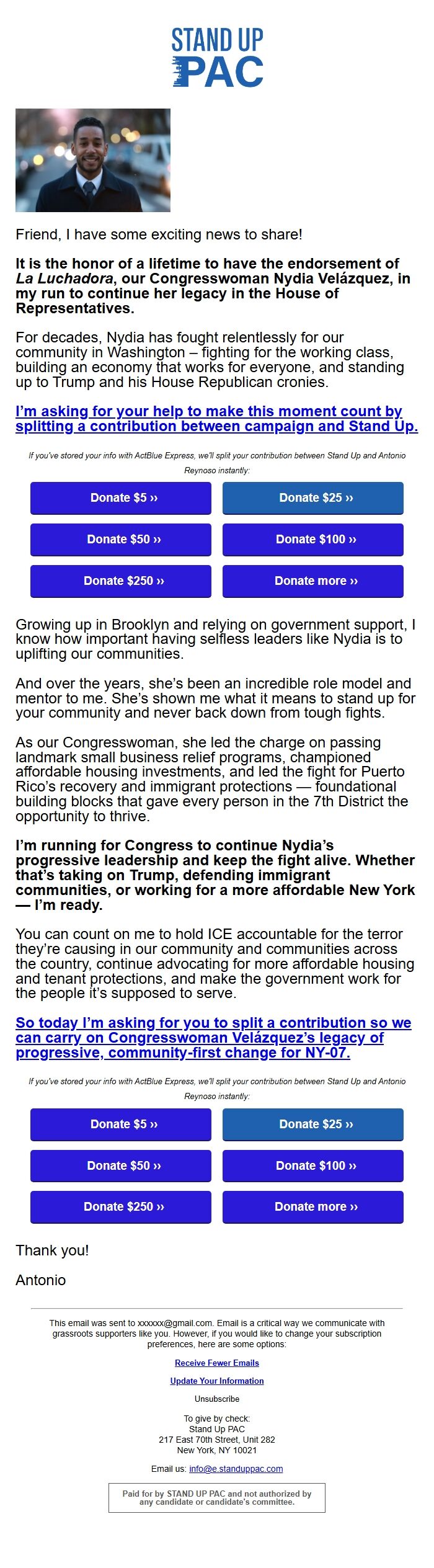Viewport: 434px width, 1568px height.
Task: Follow the link about carrying on Velázquez's legacy
Action: coord(213,1037)
